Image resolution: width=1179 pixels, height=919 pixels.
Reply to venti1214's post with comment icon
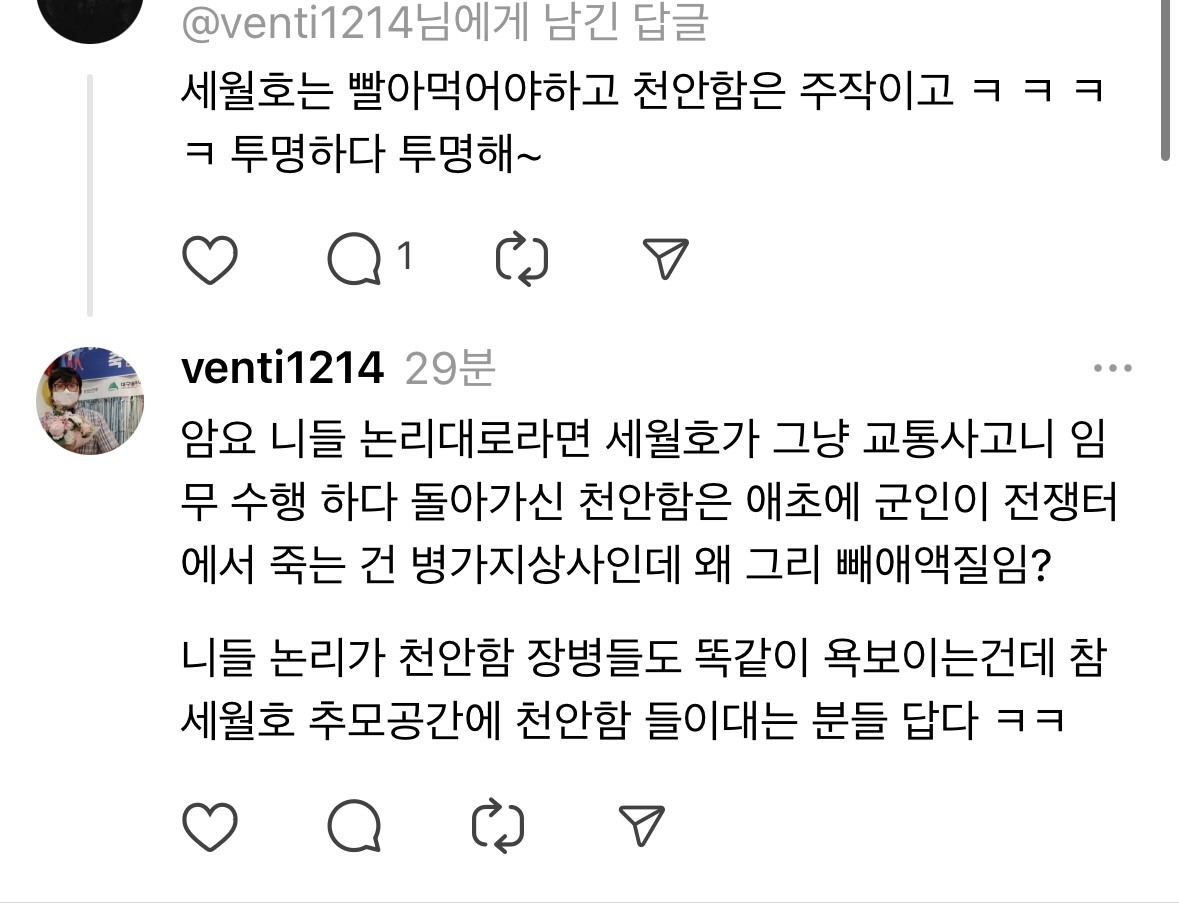[354, 827]
